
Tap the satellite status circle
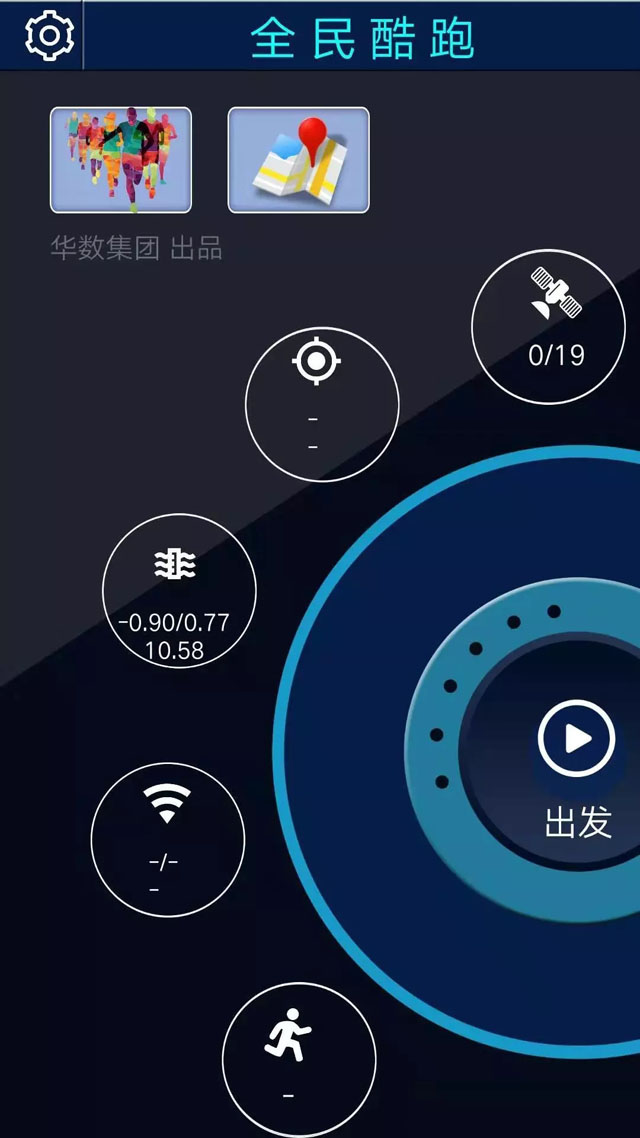[548, 327]
